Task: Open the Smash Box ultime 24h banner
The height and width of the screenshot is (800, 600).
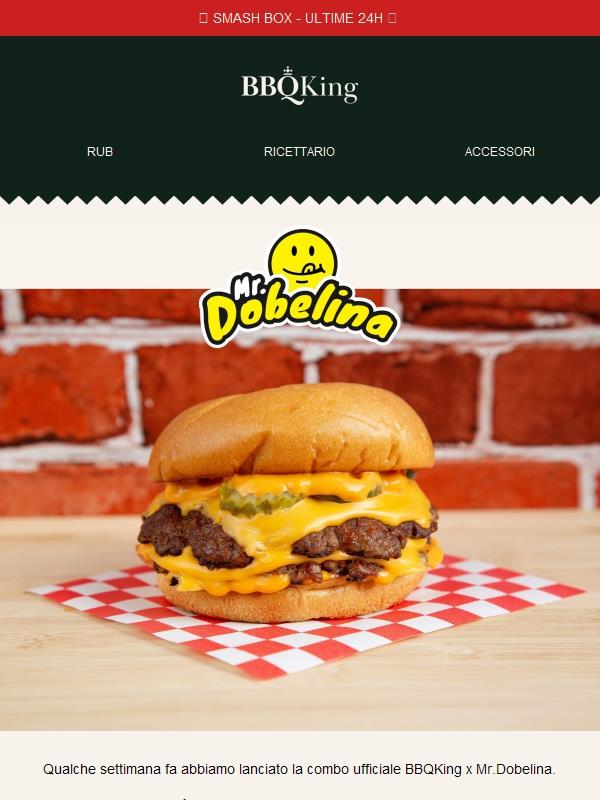Action: pos(299,18)
